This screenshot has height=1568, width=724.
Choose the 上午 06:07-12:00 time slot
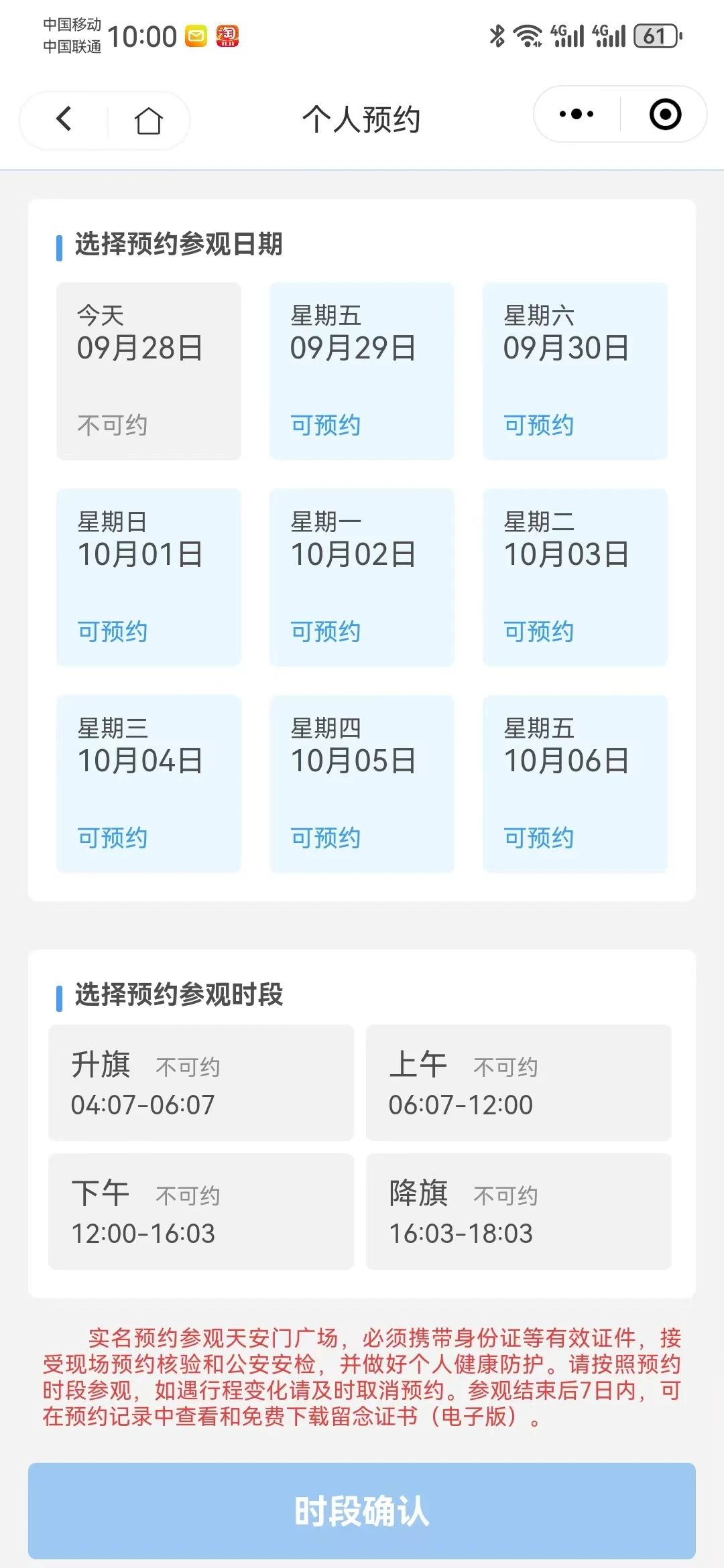(519, 1083)
